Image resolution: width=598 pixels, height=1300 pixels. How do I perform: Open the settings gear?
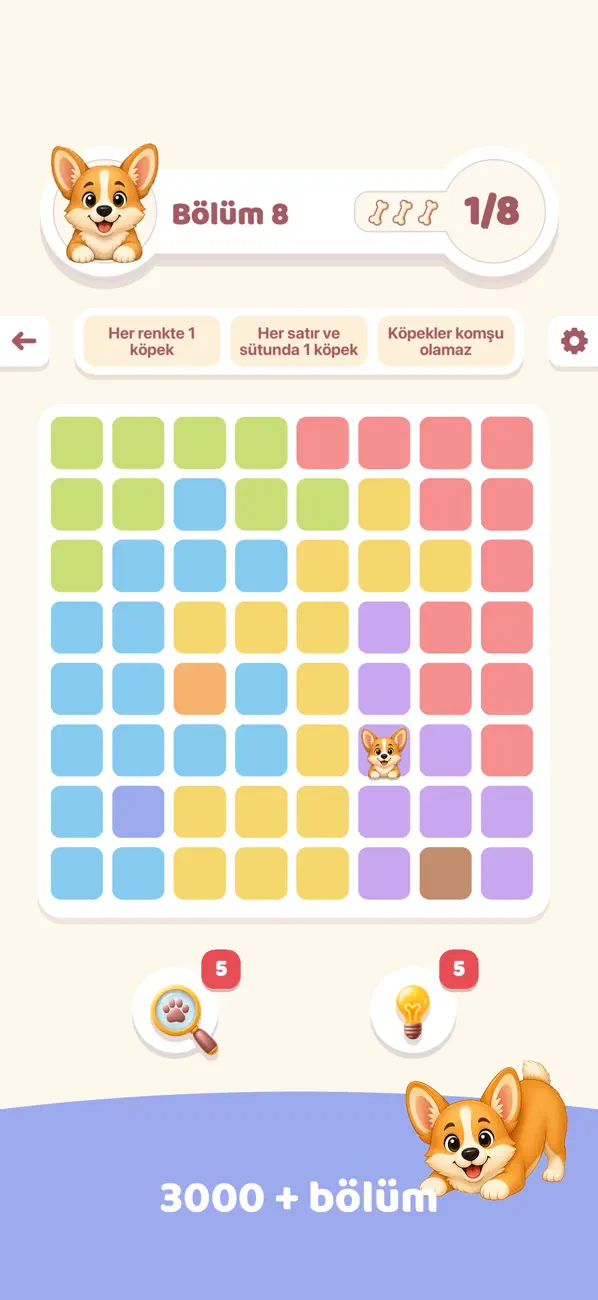574,342
